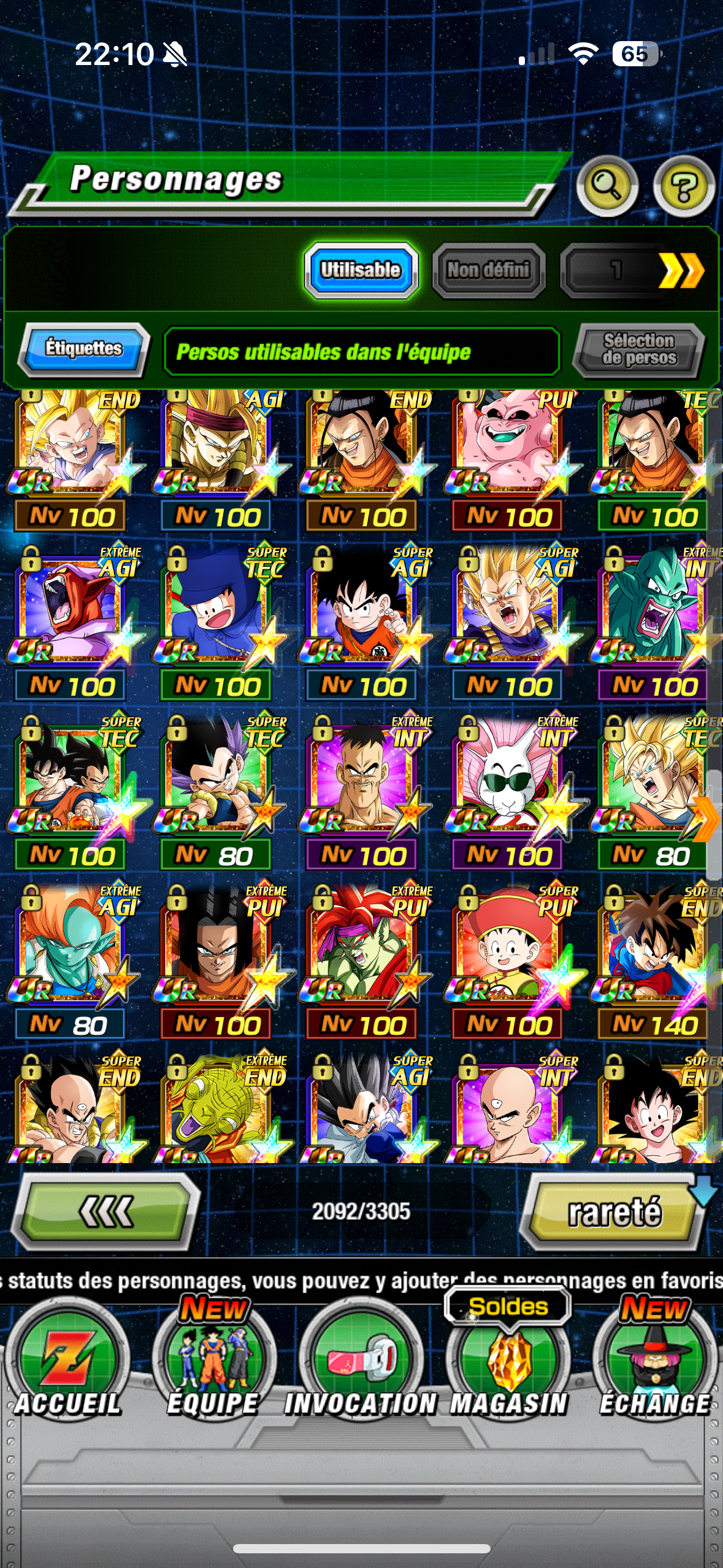Open the Extrême INT green demon character
This screenshot has width=723, height=1568.
click(x=654, y=621)
